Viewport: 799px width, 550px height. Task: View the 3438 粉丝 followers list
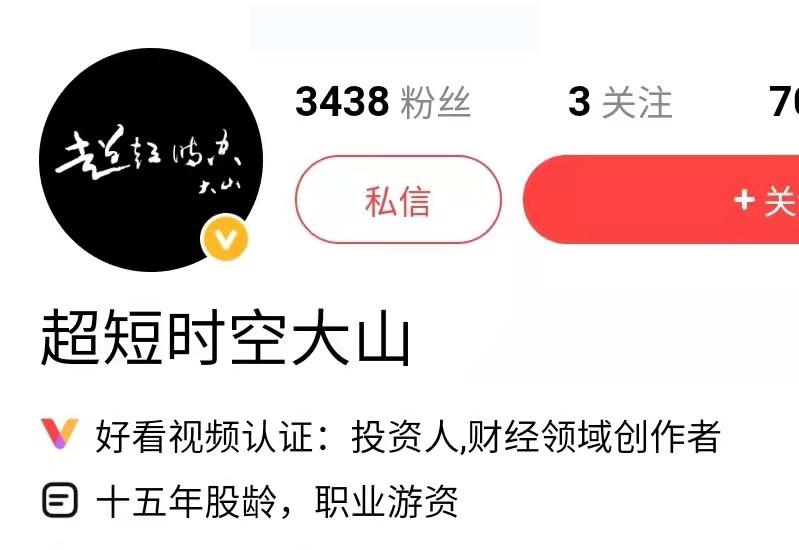tap(382, 102)
